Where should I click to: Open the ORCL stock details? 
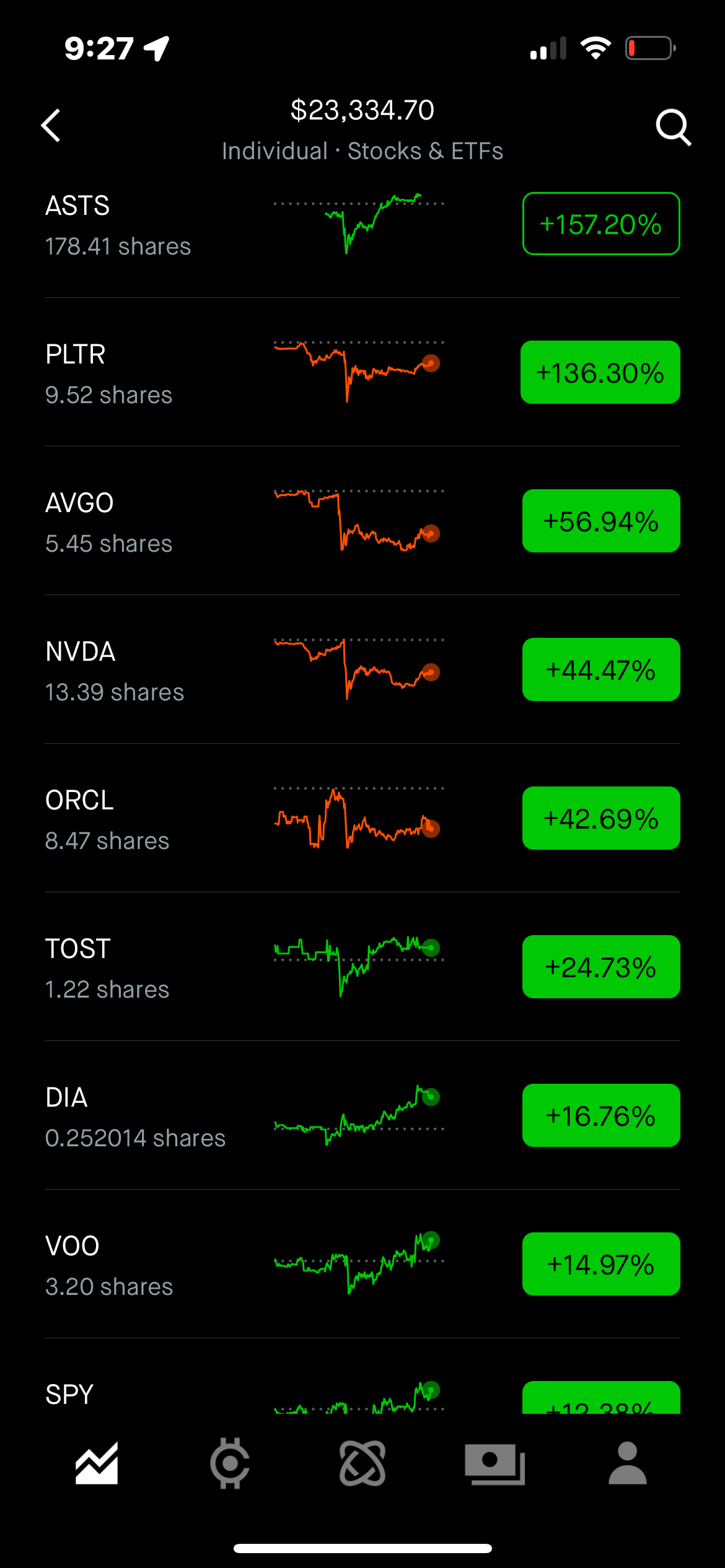click(x=362, y=818)
